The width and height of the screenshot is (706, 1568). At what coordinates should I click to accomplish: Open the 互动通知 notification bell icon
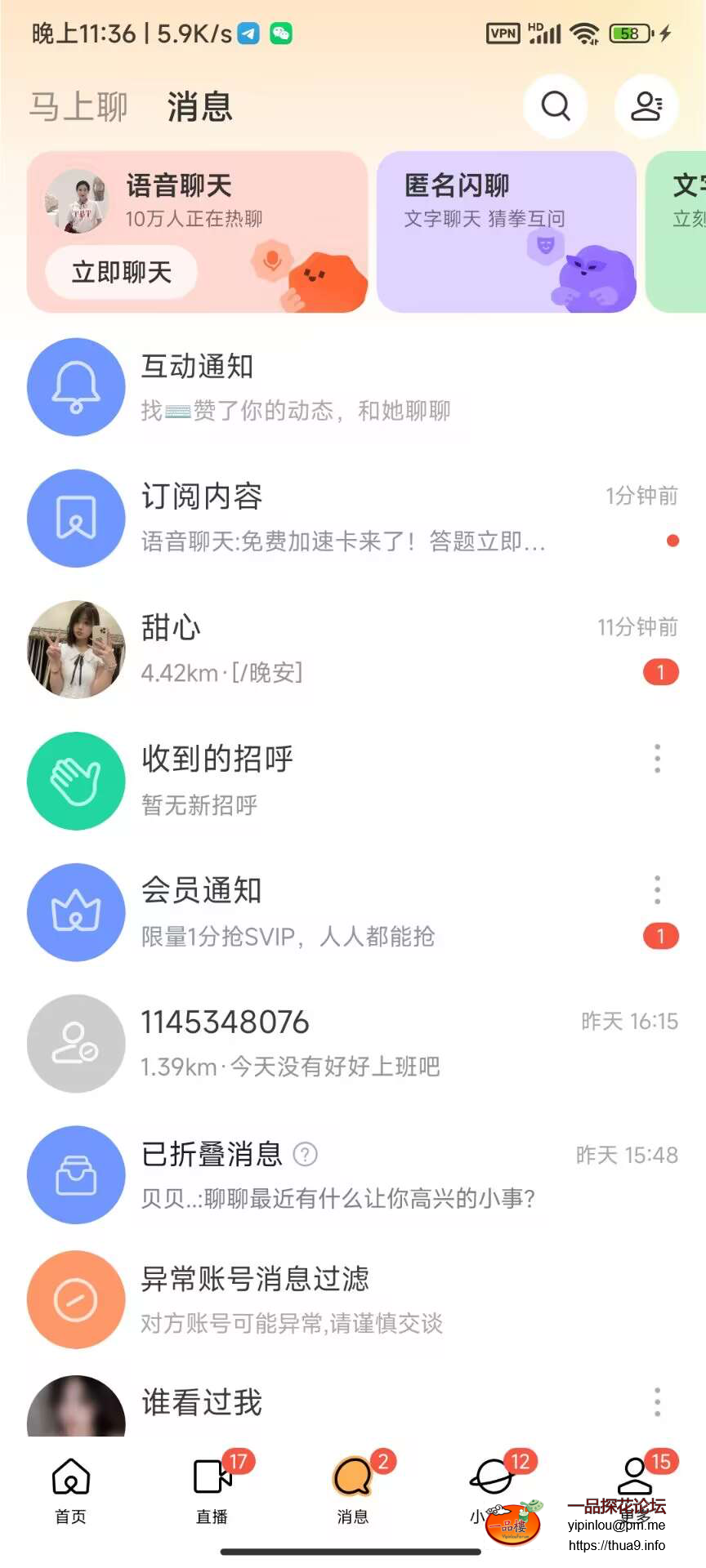pos(76,387)
